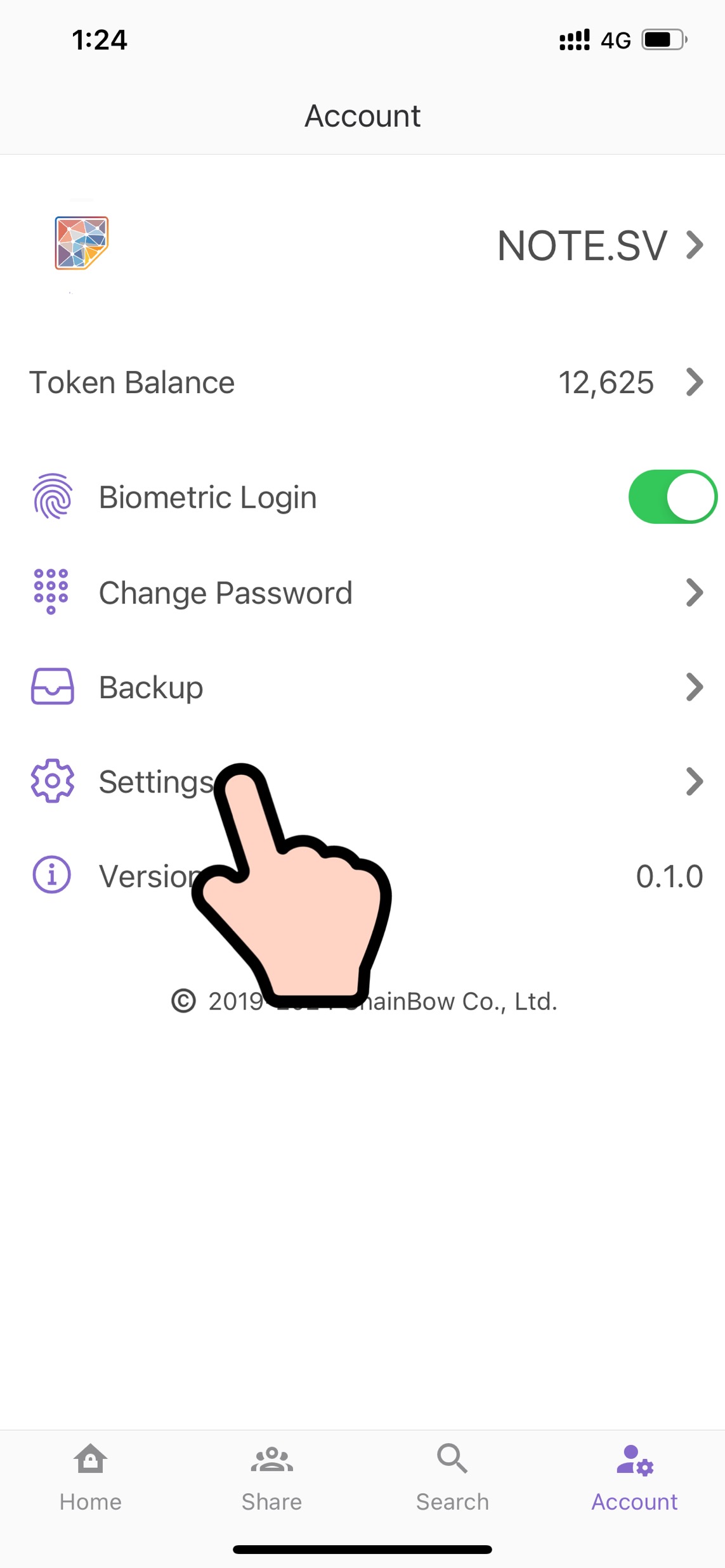This screenshot has width=725, height=1568.
Task: Switch to the Home tab
Action: click(91, 1479)
